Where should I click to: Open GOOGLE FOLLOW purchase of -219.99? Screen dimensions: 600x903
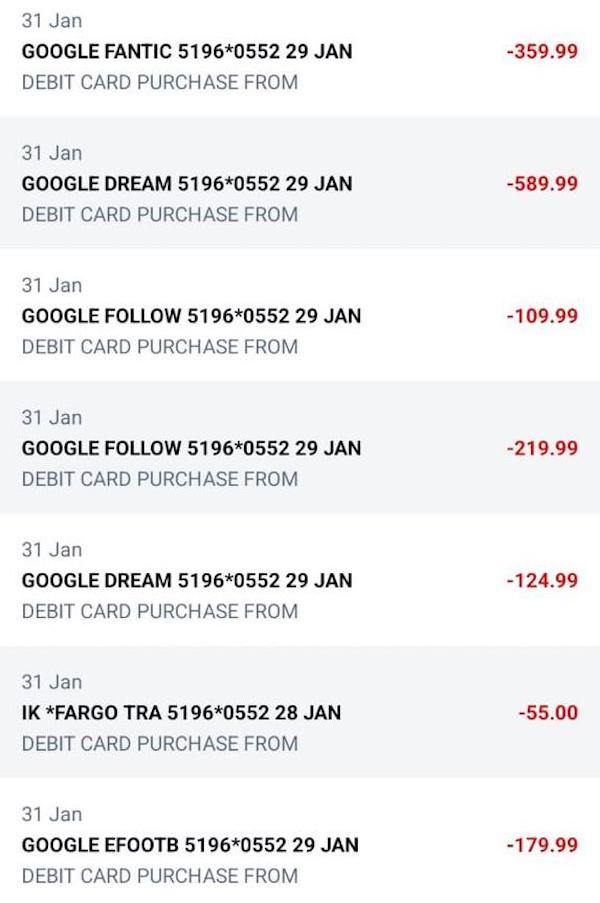pos(300,448)
